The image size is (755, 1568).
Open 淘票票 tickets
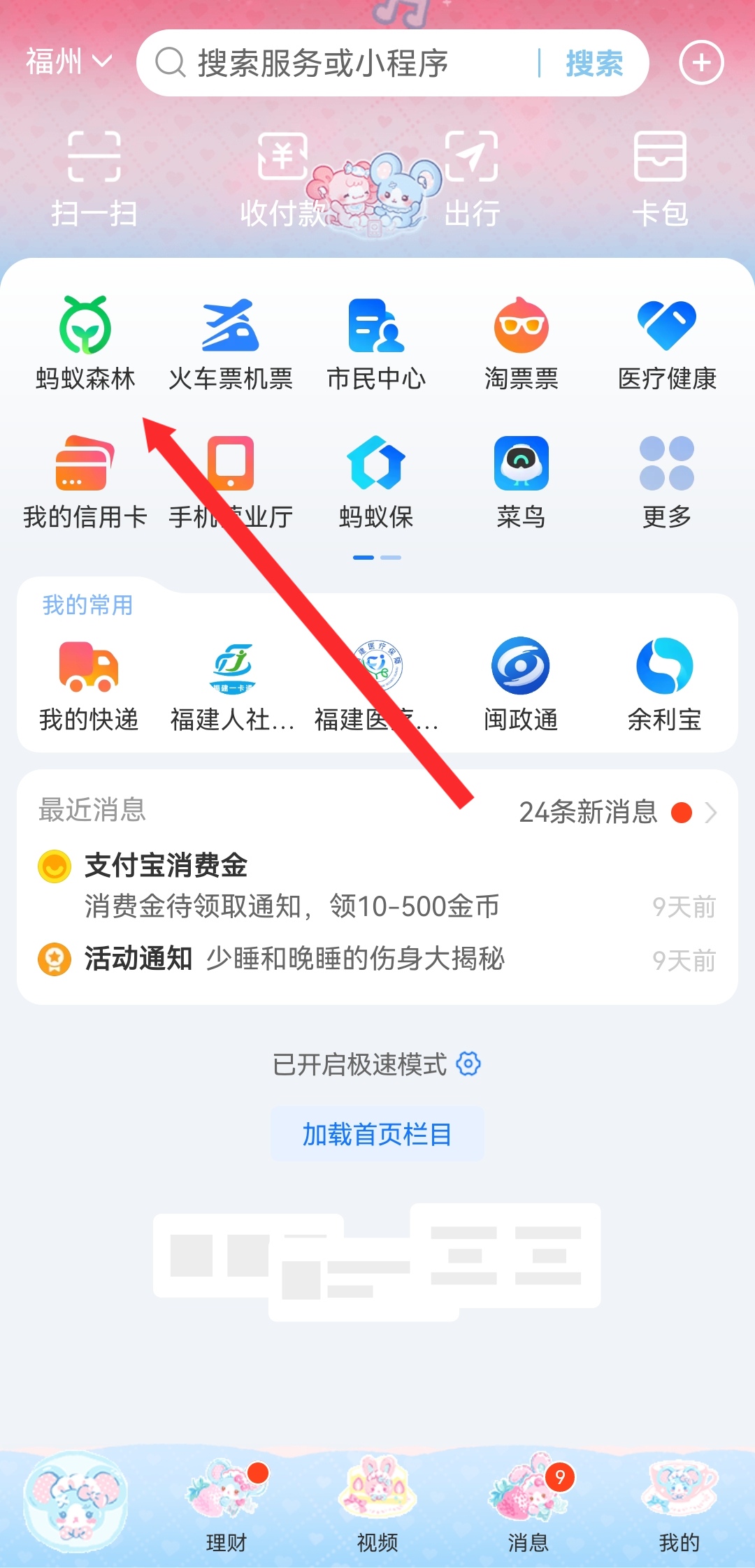tap(522, 342)
